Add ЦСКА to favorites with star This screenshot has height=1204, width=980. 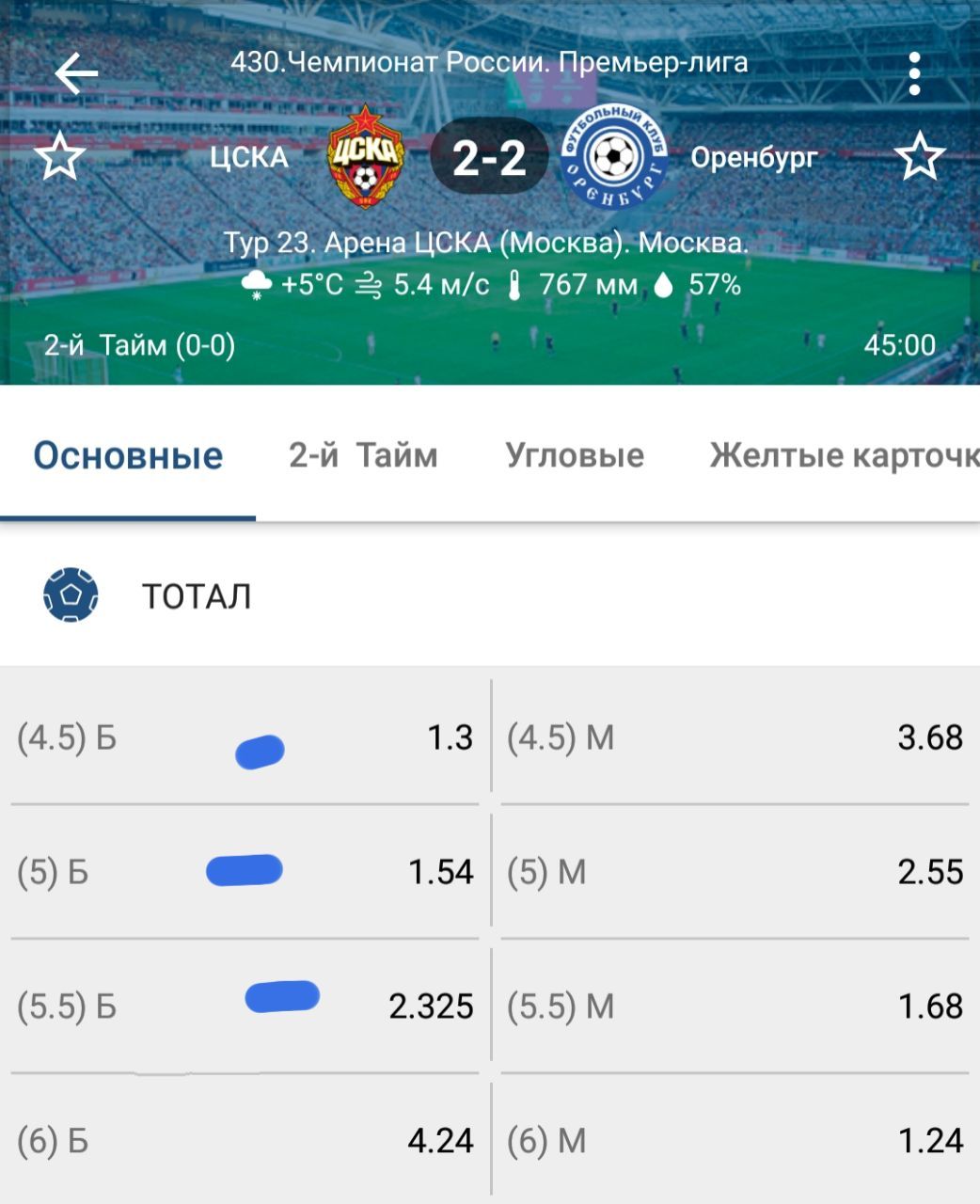[60, 157]
